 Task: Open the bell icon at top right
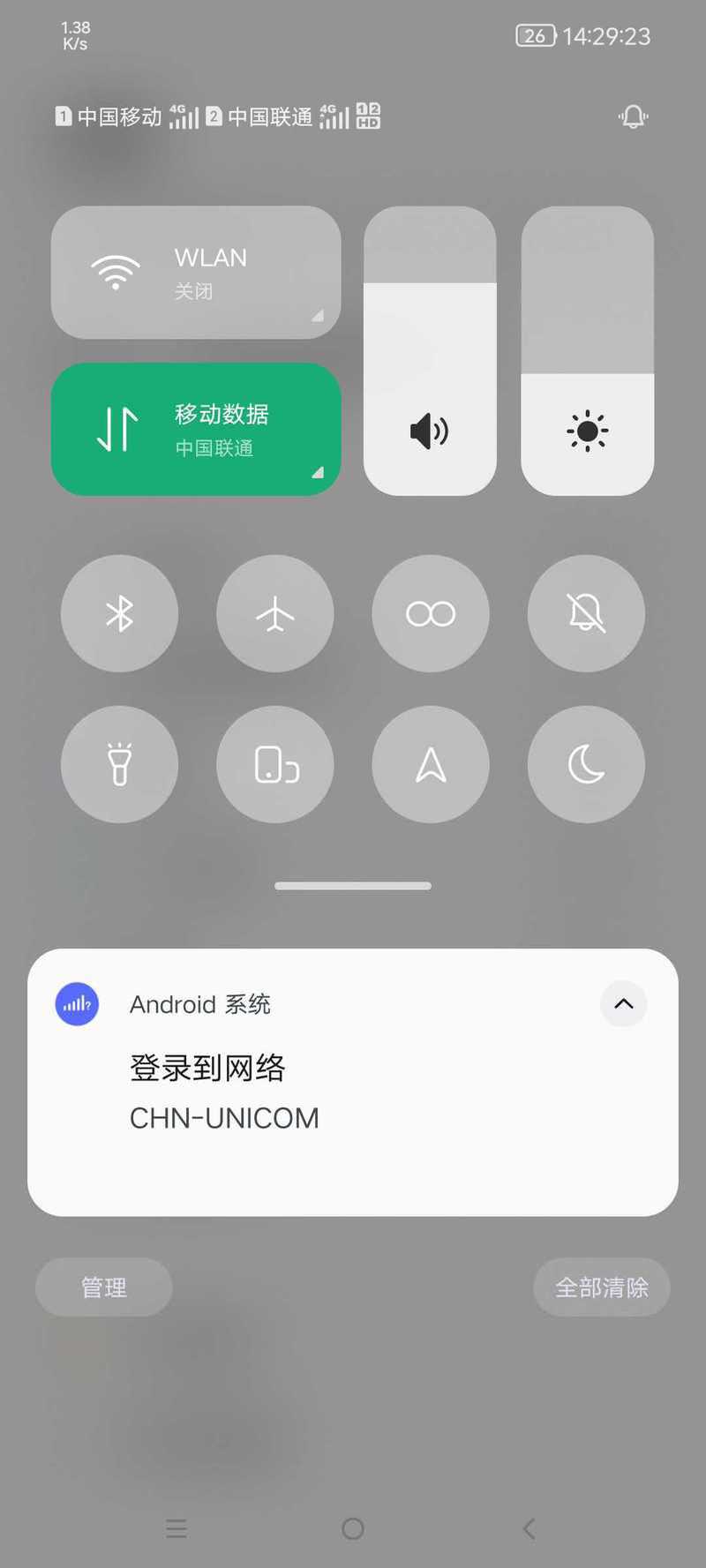634,116
